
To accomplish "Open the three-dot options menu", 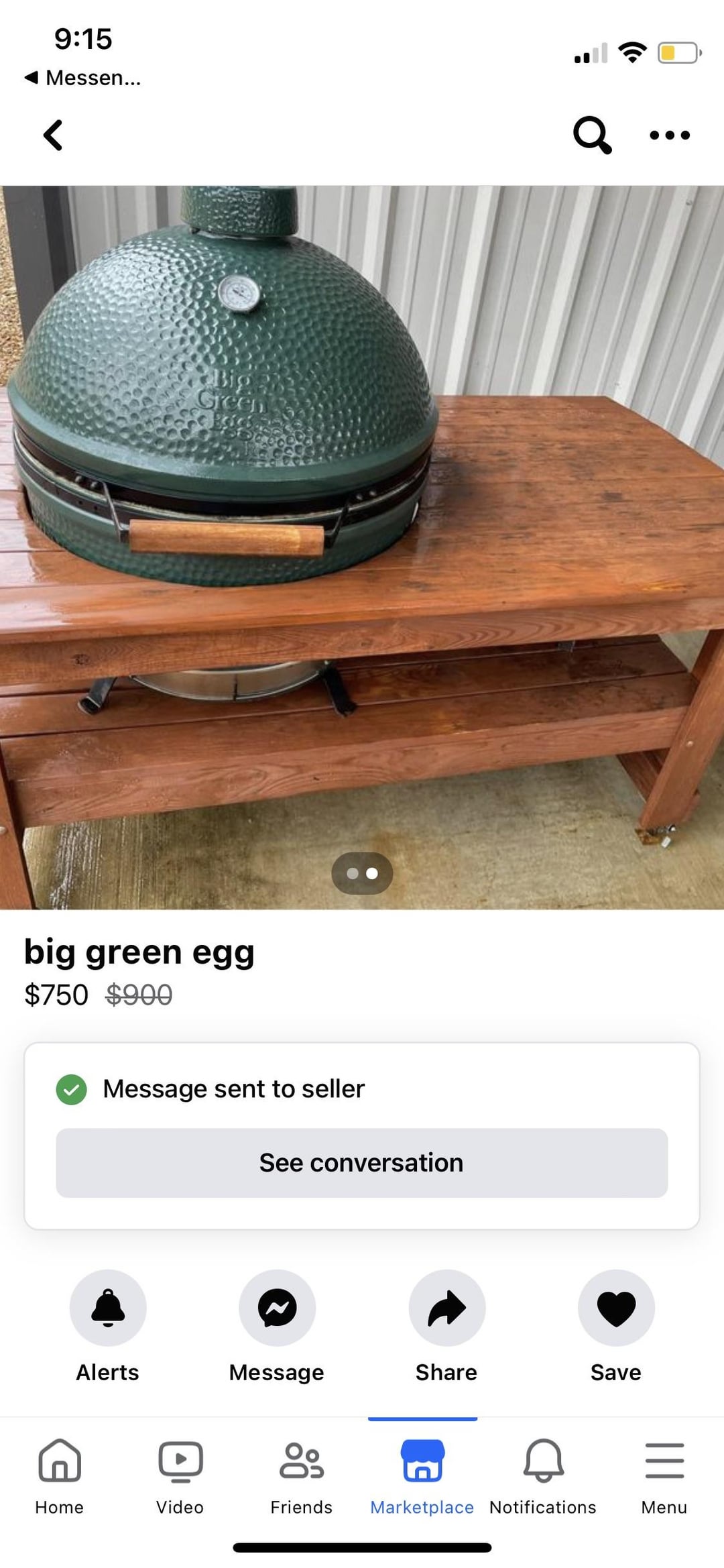I will point(668,135).
